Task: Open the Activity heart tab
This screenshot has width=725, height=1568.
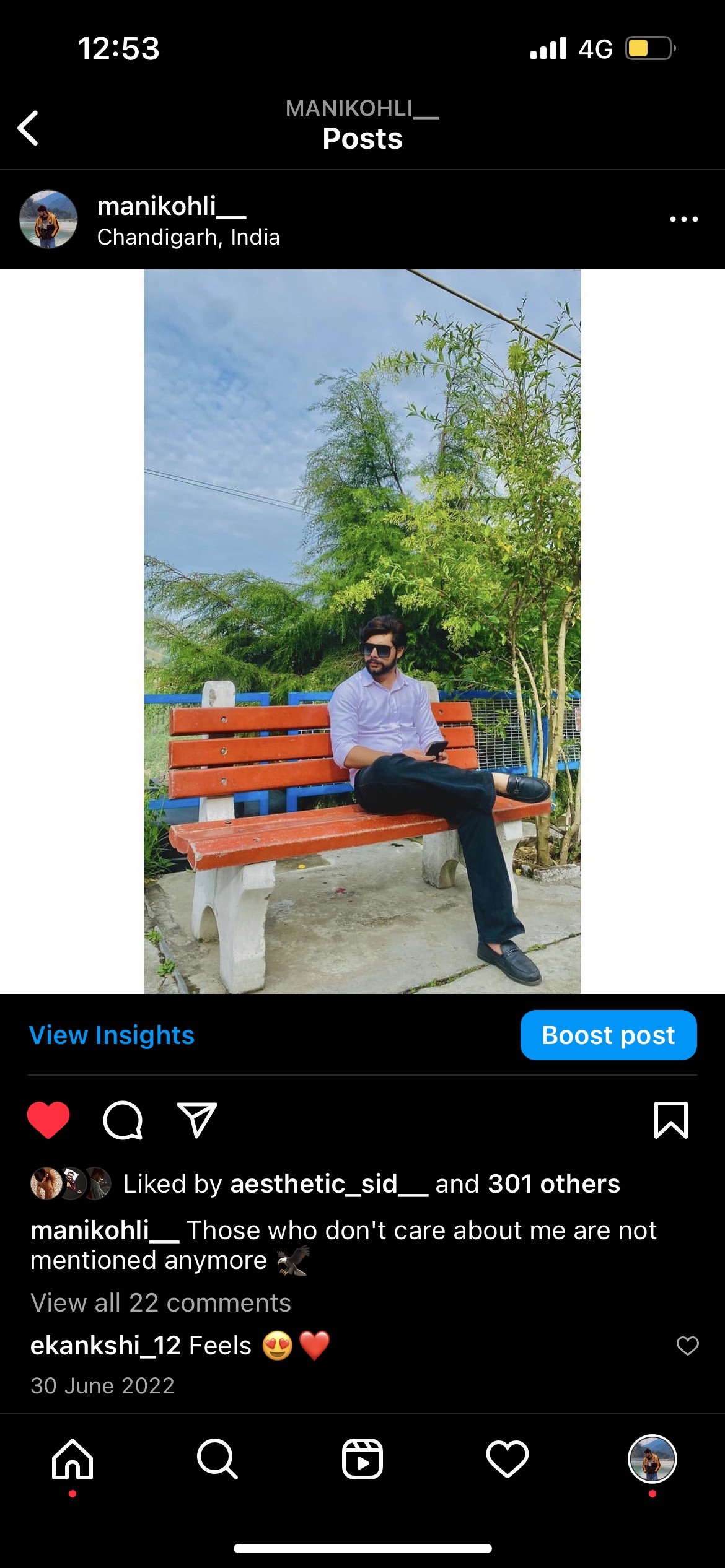Action: point(507,1460)
